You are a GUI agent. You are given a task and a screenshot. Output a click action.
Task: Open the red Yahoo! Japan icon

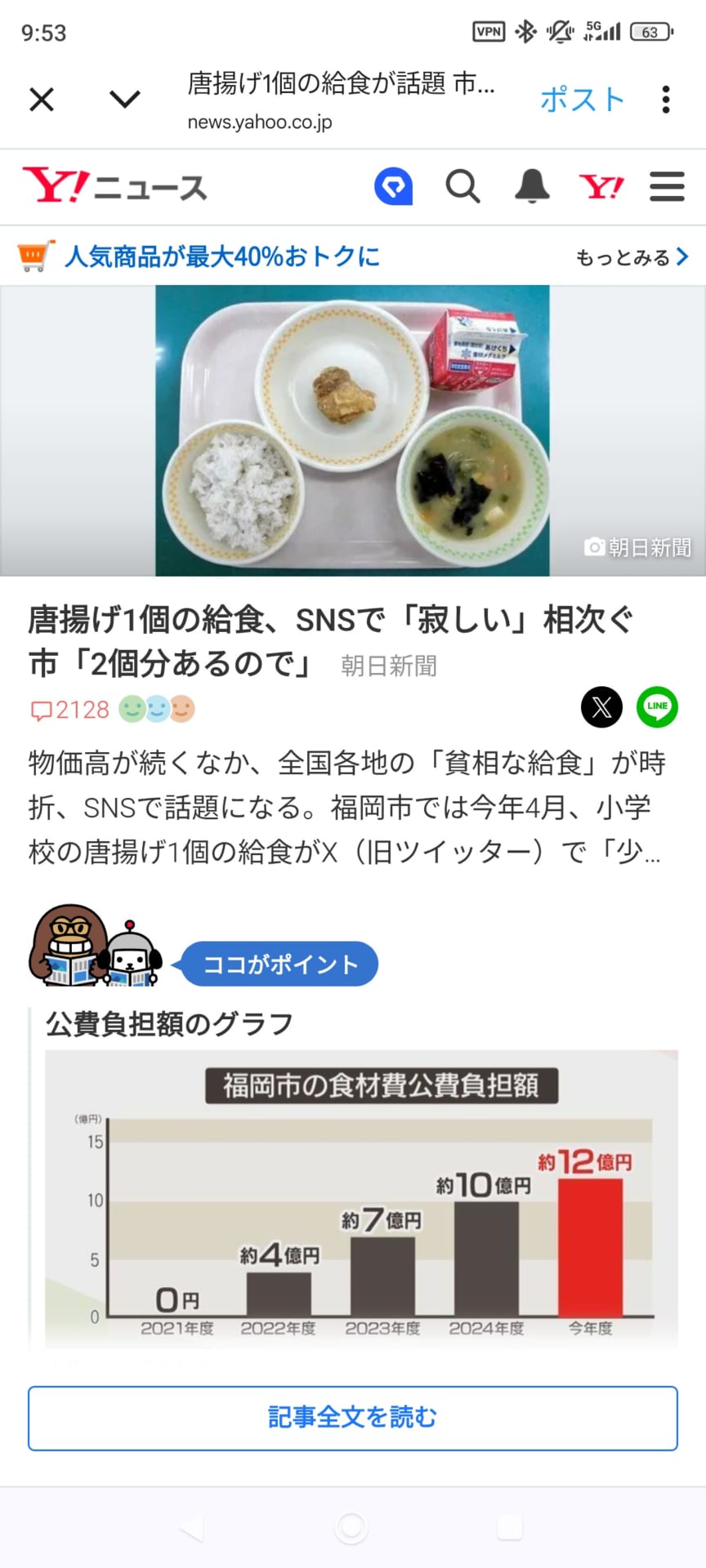tap(601, 187)
